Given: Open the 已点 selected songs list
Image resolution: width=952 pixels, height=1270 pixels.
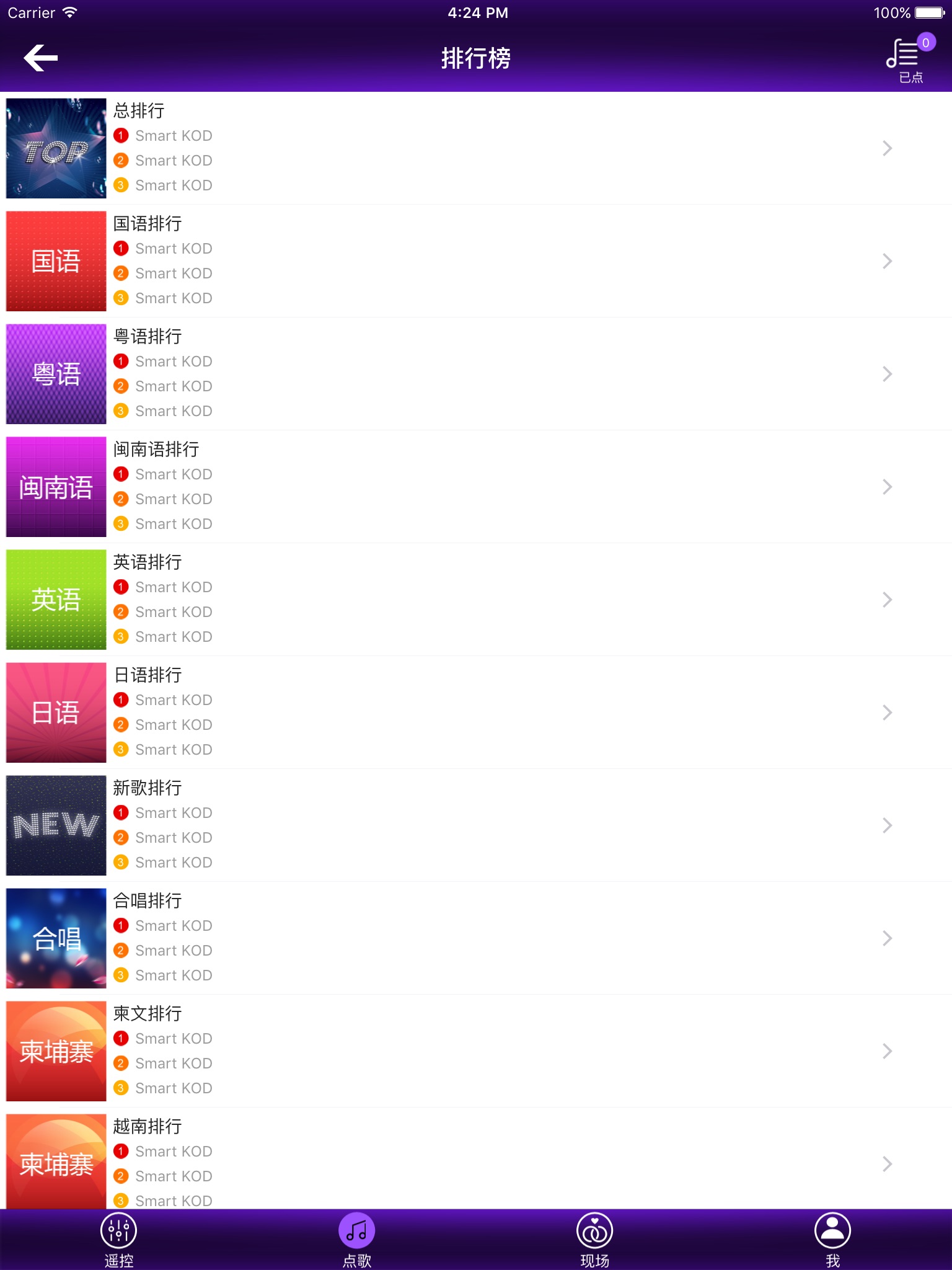Looking at the screenshot, I should pos(909,60).
